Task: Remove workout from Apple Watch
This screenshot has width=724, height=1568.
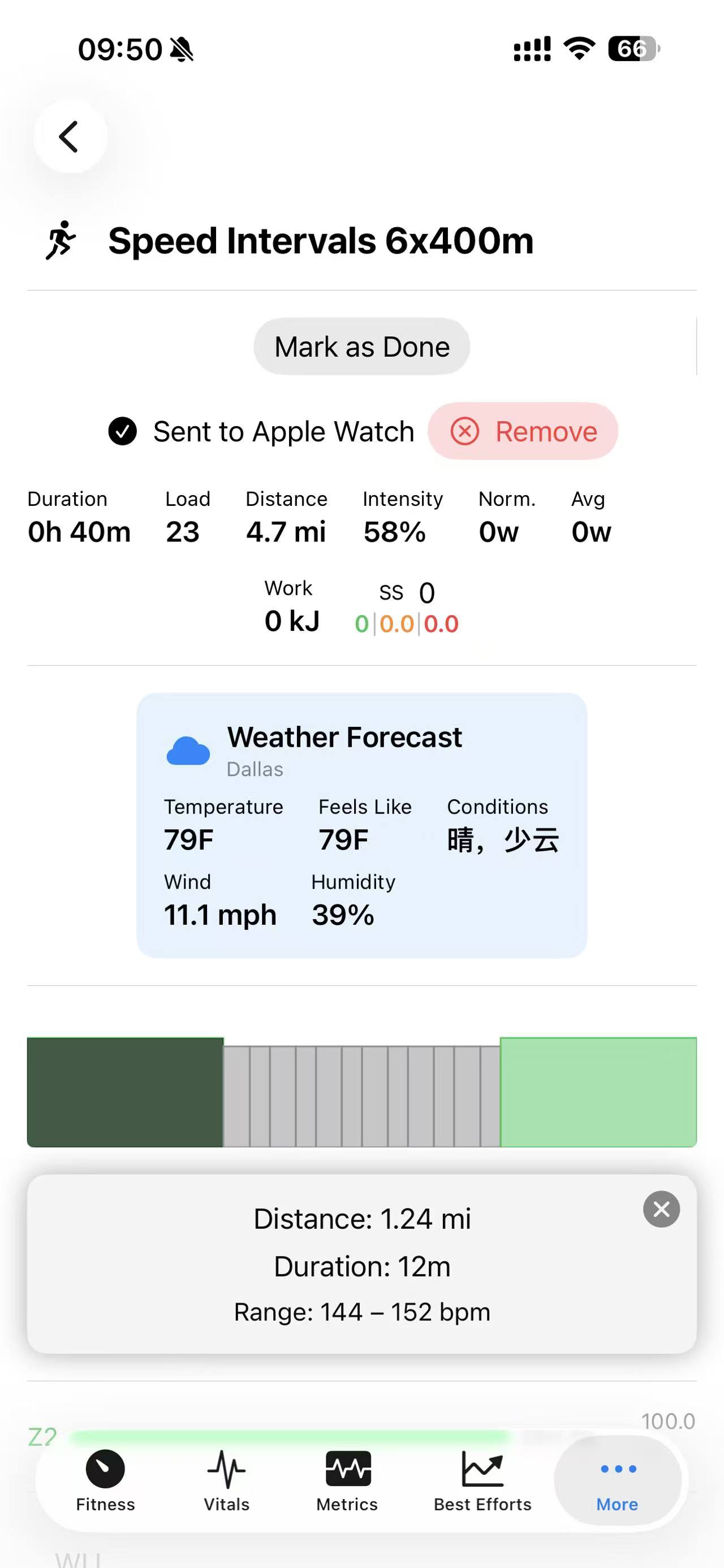Action: [523, 431]
